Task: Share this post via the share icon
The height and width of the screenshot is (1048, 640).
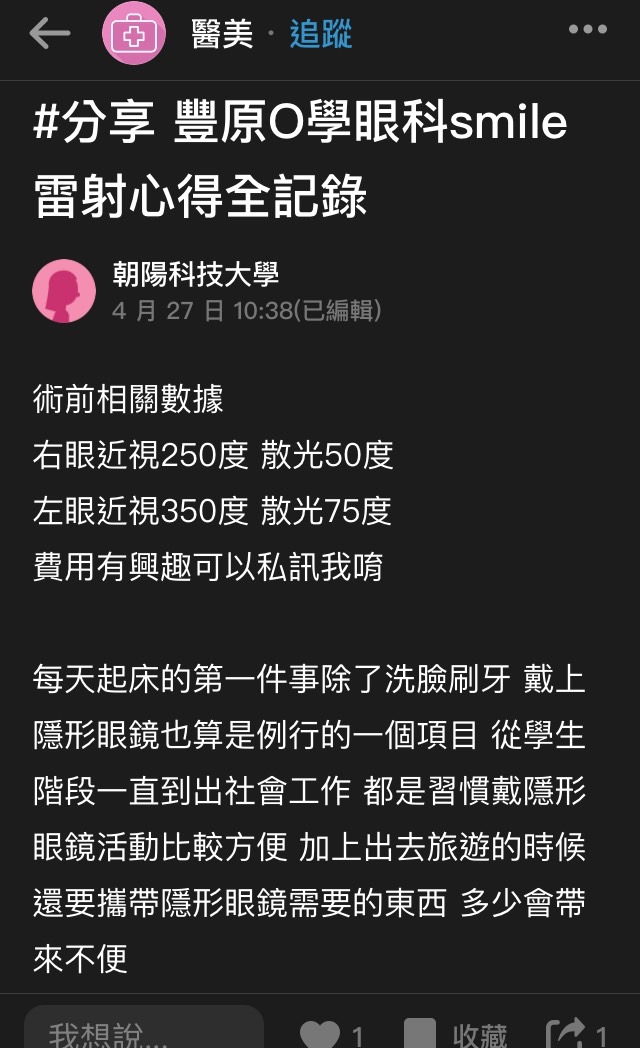Action: tap(564, 1033)
